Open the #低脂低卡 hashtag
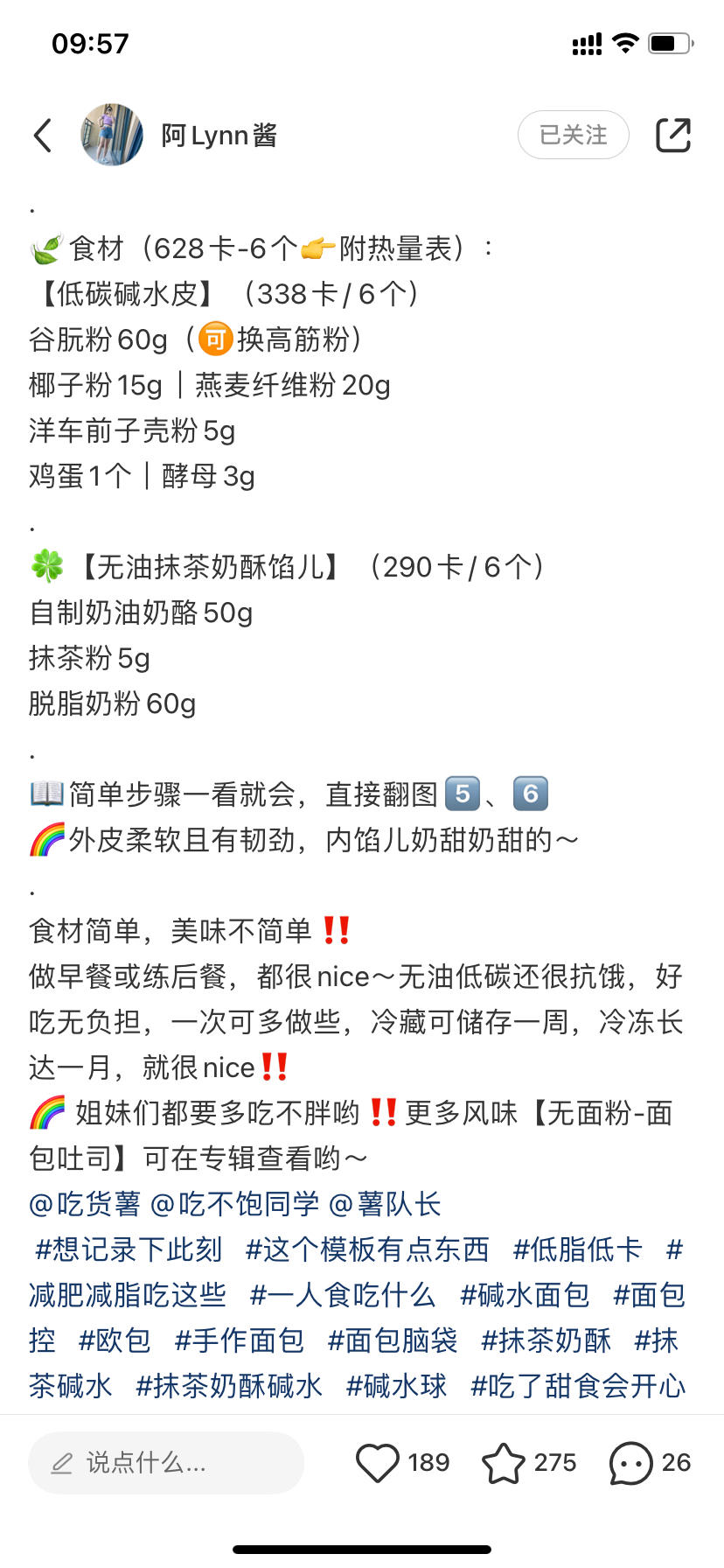Viewport: 724px width, 1568px height. pyautogui.click(x=577, y=1249)
